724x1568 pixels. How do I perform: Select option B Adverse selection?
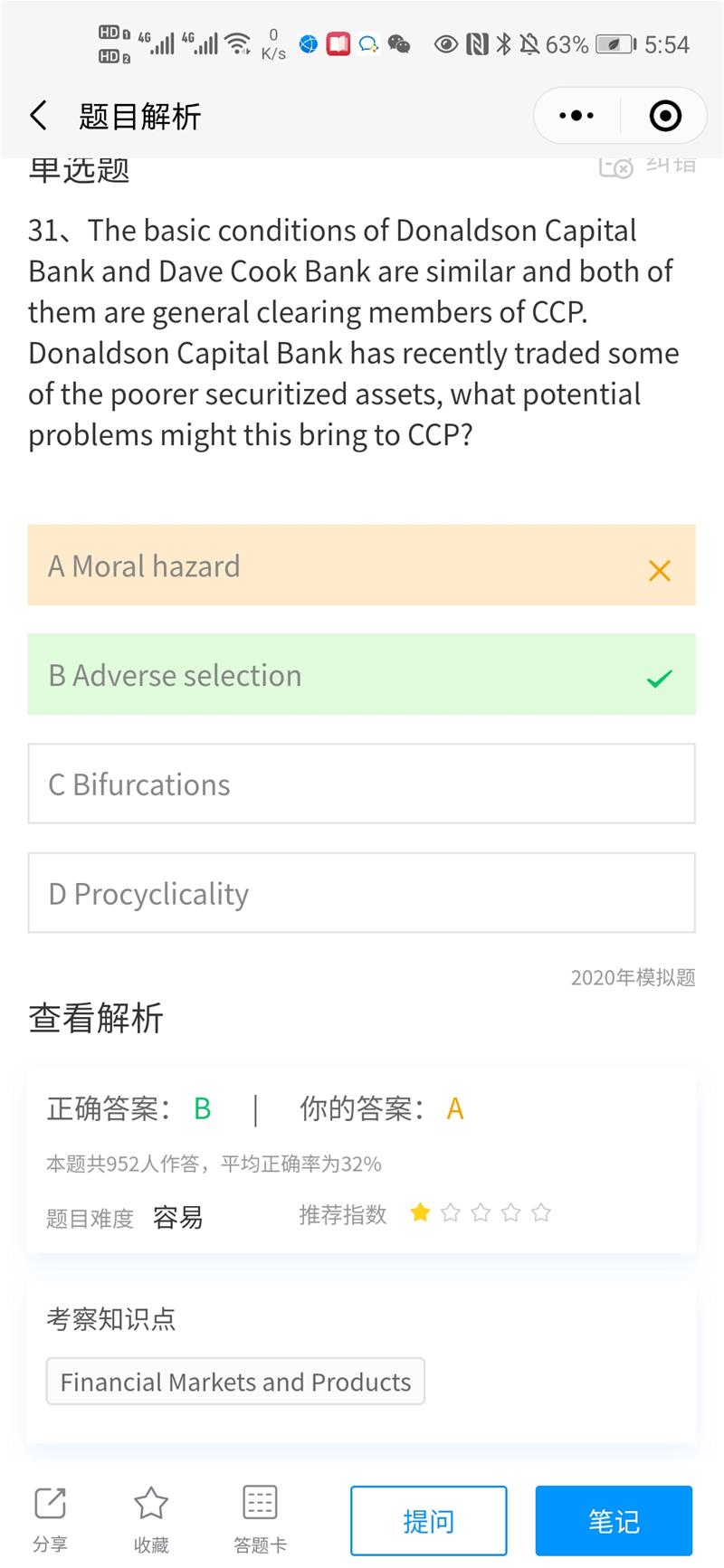pos(361,675)
